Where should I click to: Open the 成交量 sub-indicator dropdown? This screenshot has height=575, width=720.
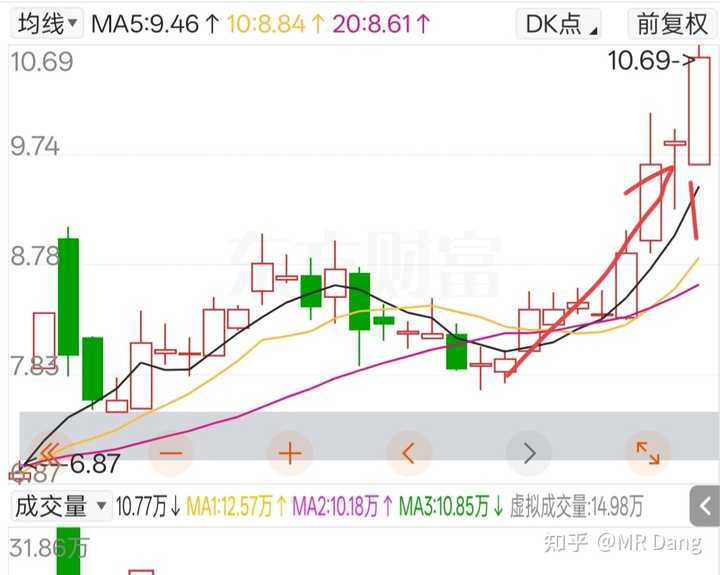(59, 506)
